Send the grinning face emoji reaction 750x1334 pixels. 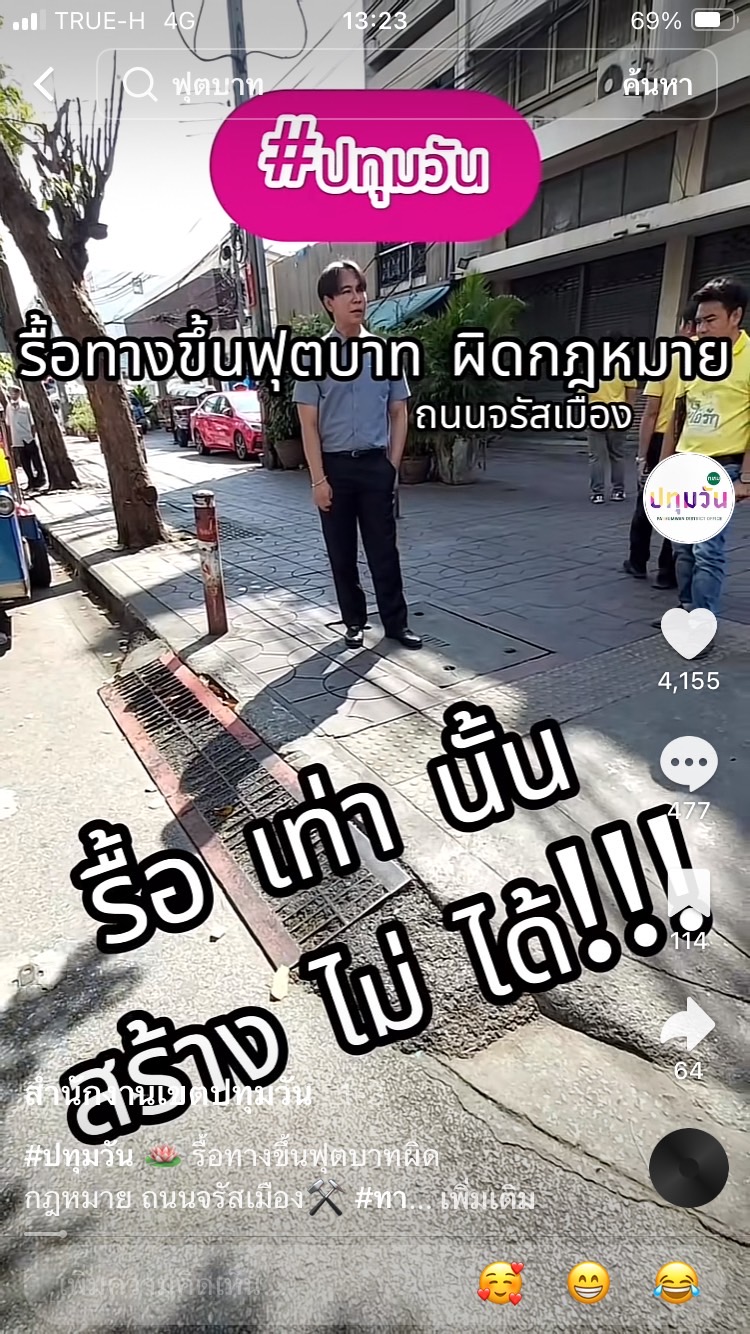point(589,1282)
